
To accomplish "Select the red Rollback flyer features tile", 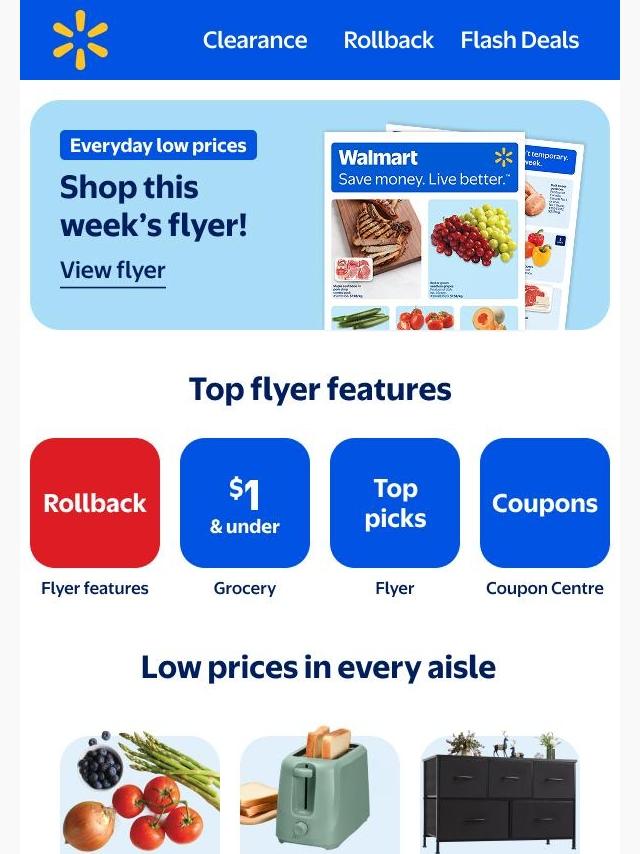I will [95, 503].
